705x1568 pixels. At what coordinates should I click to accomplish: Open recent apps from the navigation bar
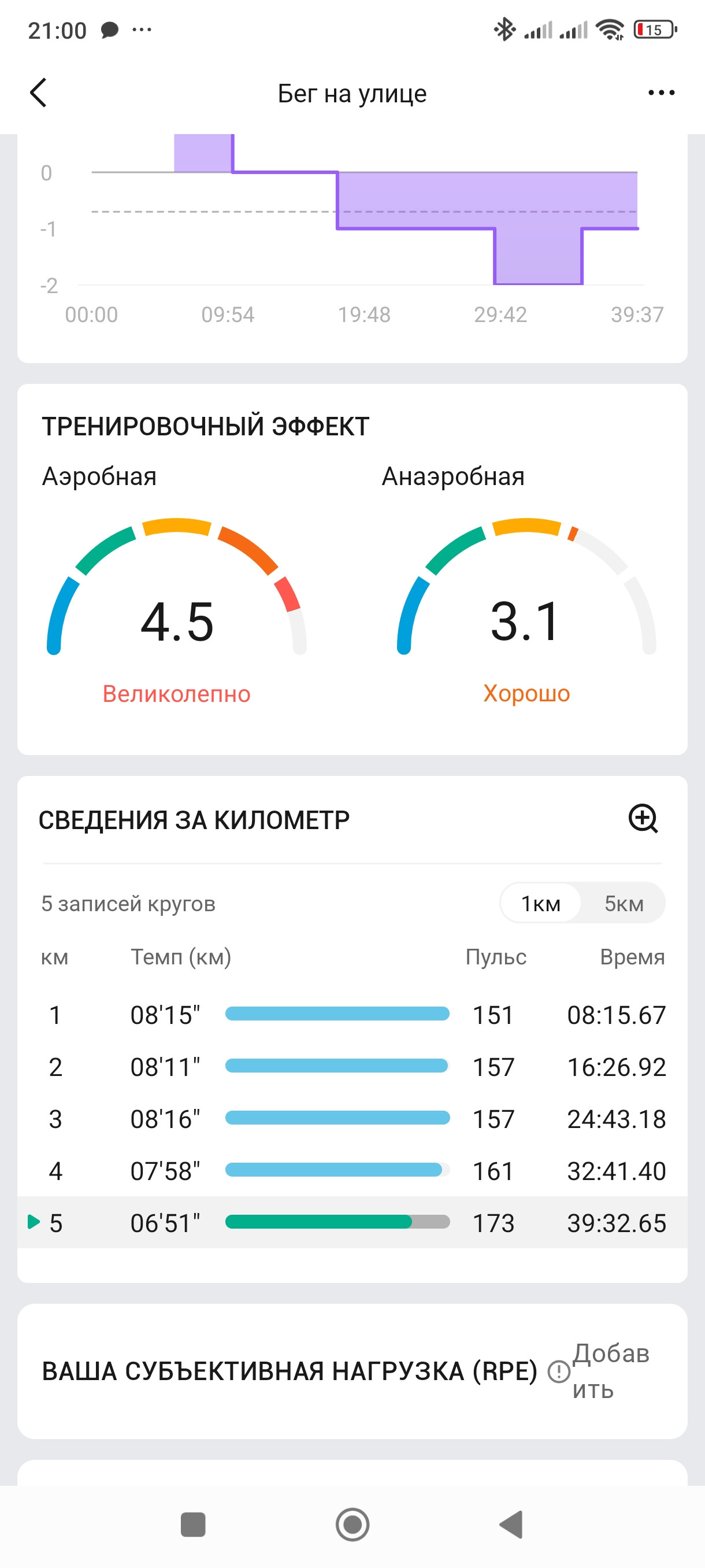coord(194,1525)
